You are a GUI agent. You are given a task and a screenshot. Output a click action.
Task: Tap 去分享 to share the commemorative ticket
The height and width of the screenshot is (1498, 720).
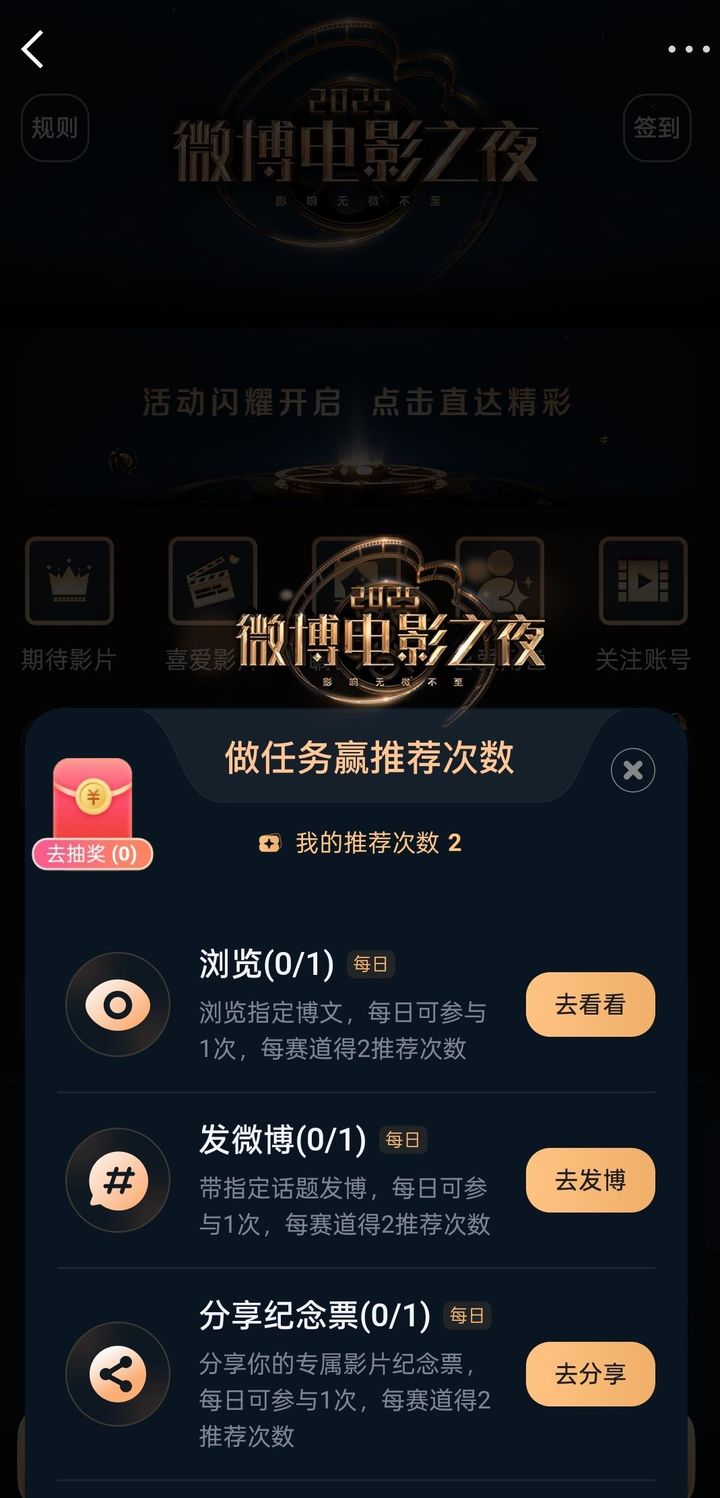pyautogui.click(x=590, y=1374)
